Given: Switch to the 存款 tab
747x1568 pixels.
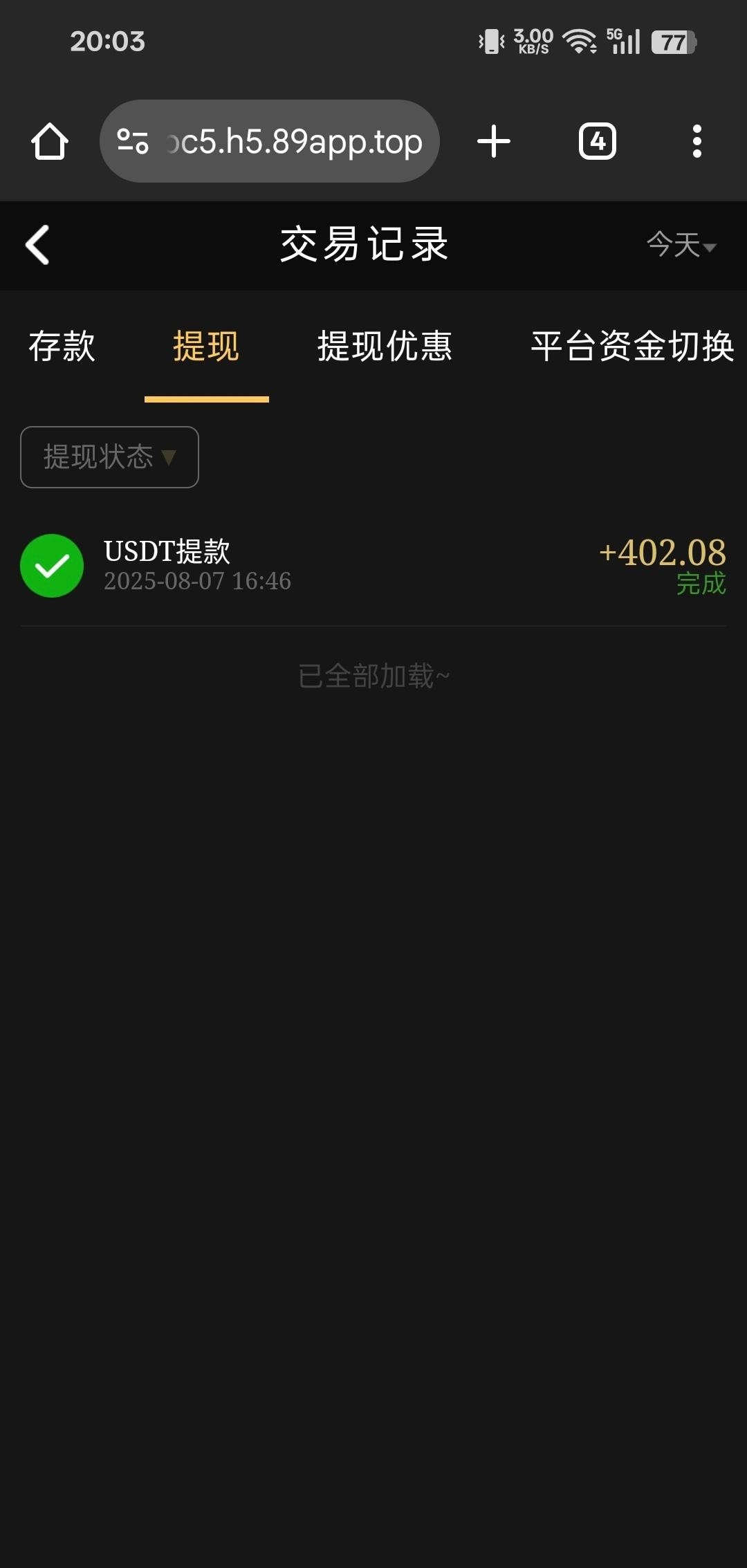Looking at the screenshot, I should tap(62, 346).
